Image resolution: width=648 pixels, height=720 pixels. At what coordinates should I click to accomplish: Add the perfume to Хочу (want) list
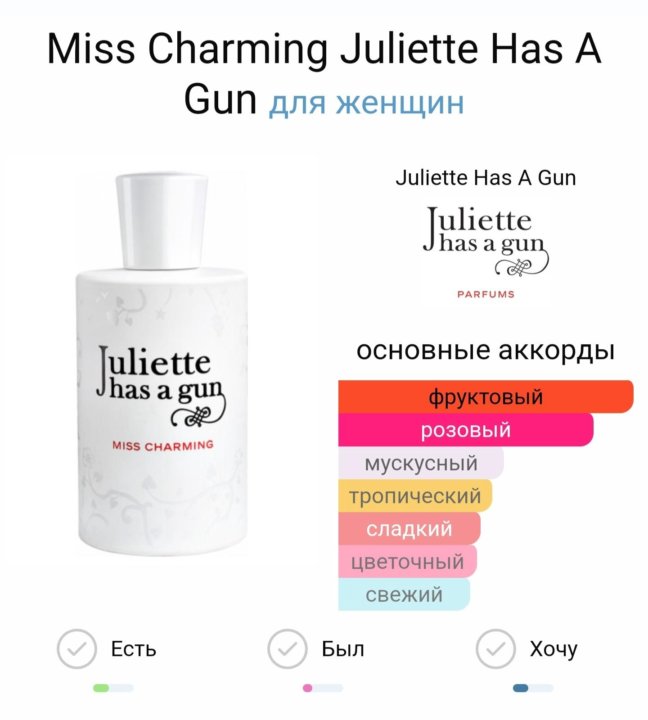click(497, 649)
